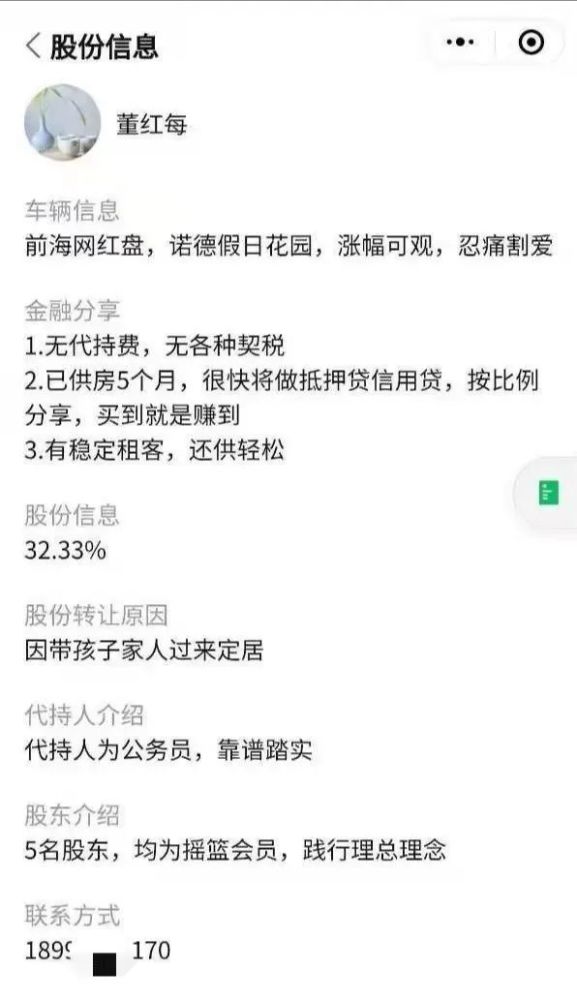Viewport: 577px width, 1000px height.
Task: Open the three-dot mini program menu
Action: [x=460, y=43]
